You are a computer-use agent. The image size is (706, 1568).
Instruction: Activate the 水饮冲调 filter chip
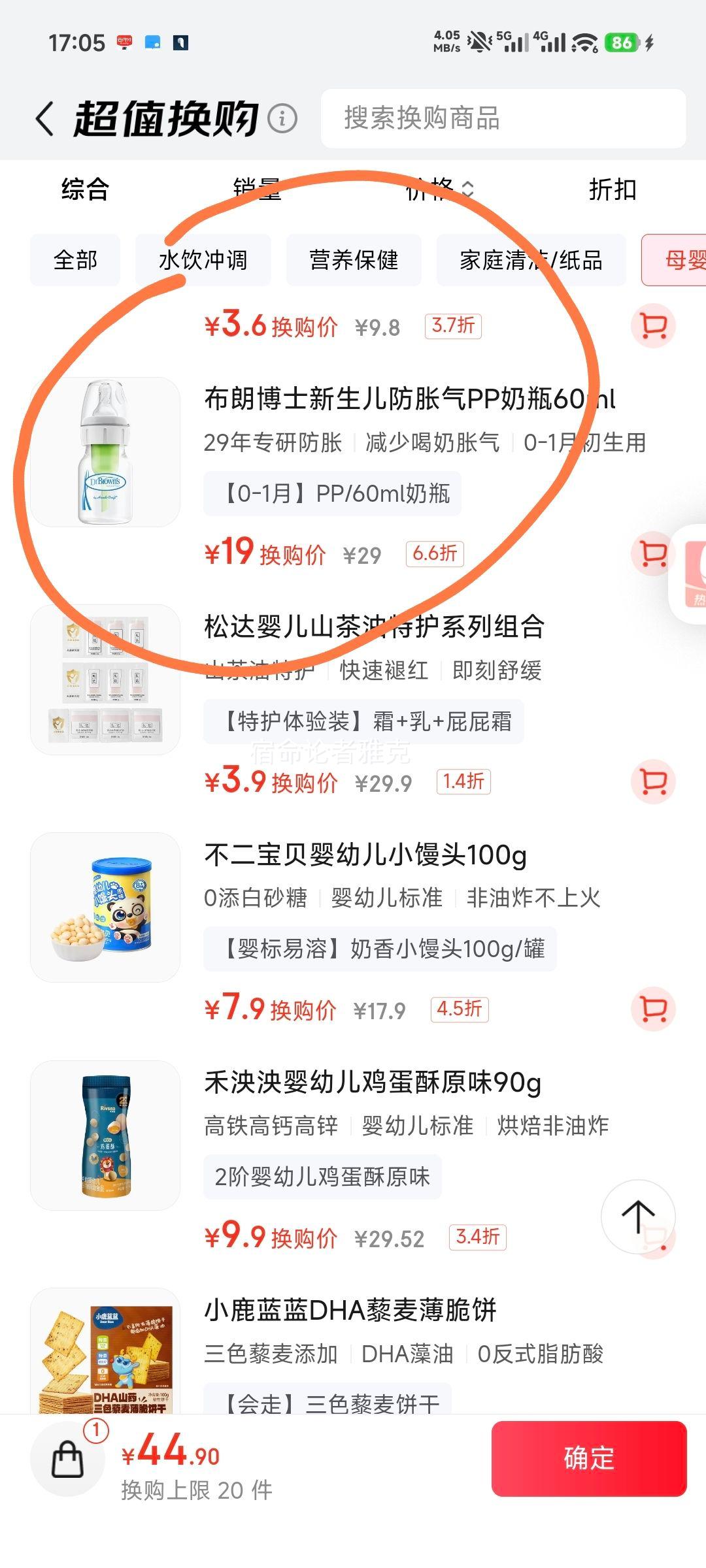pos(203,259)
